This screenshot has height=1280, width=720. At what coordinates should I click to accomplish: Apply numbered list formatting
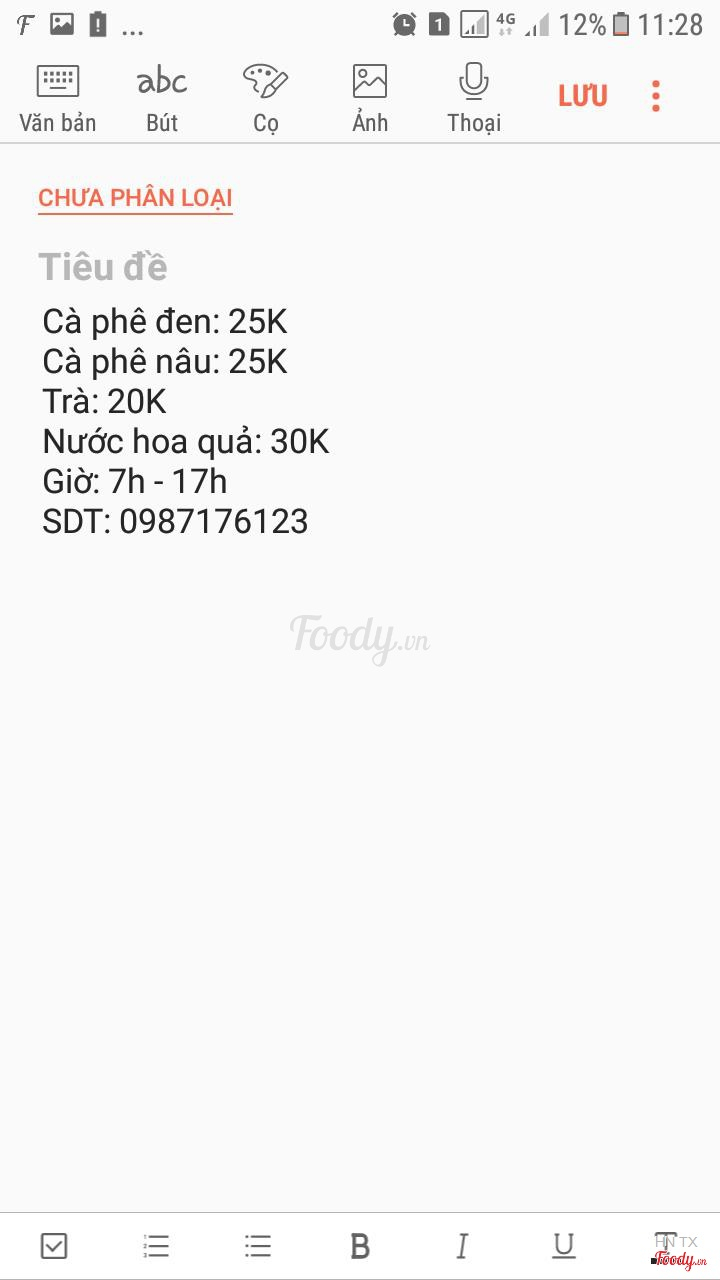point(156,1246)
